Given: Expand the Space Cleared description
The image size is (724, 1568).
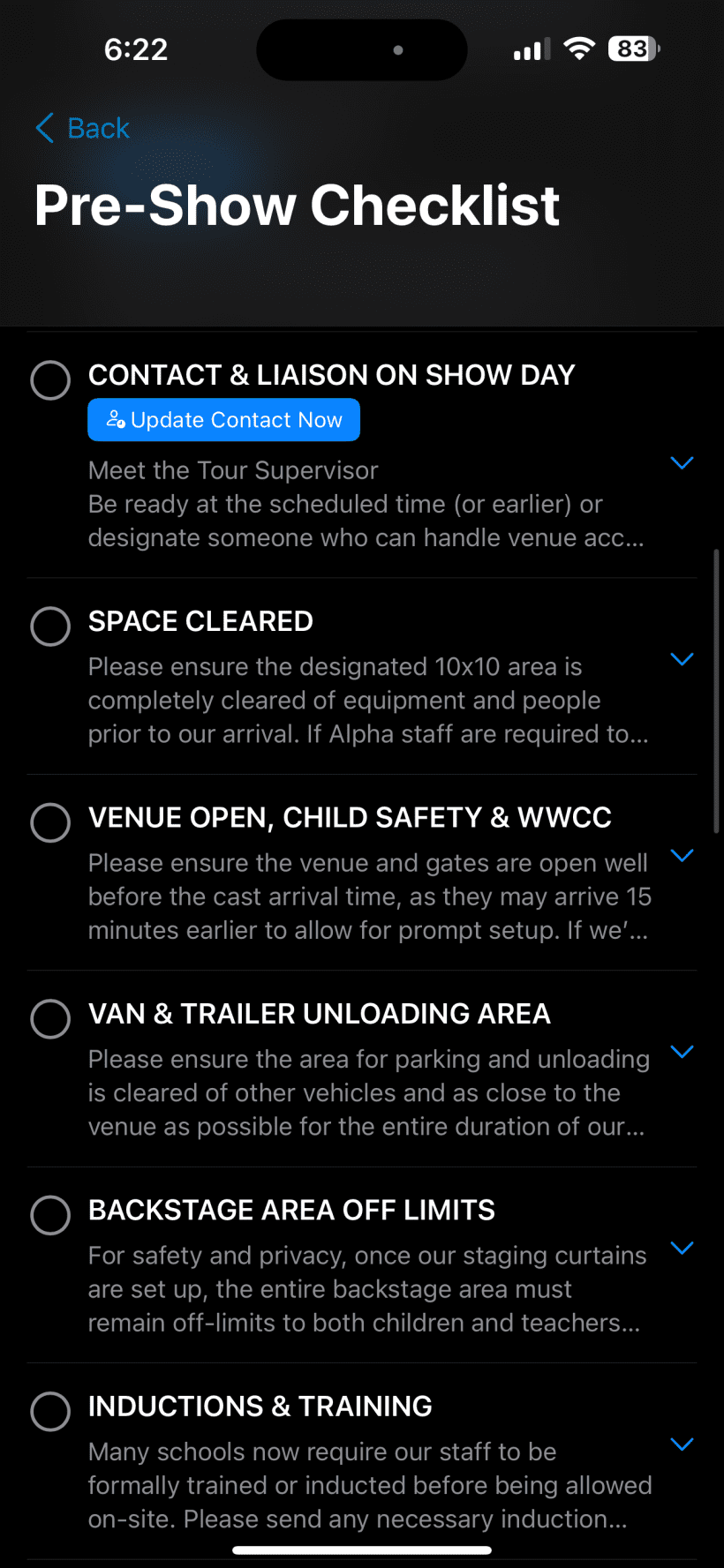Looking at the screenshot, I should [682, 659].
